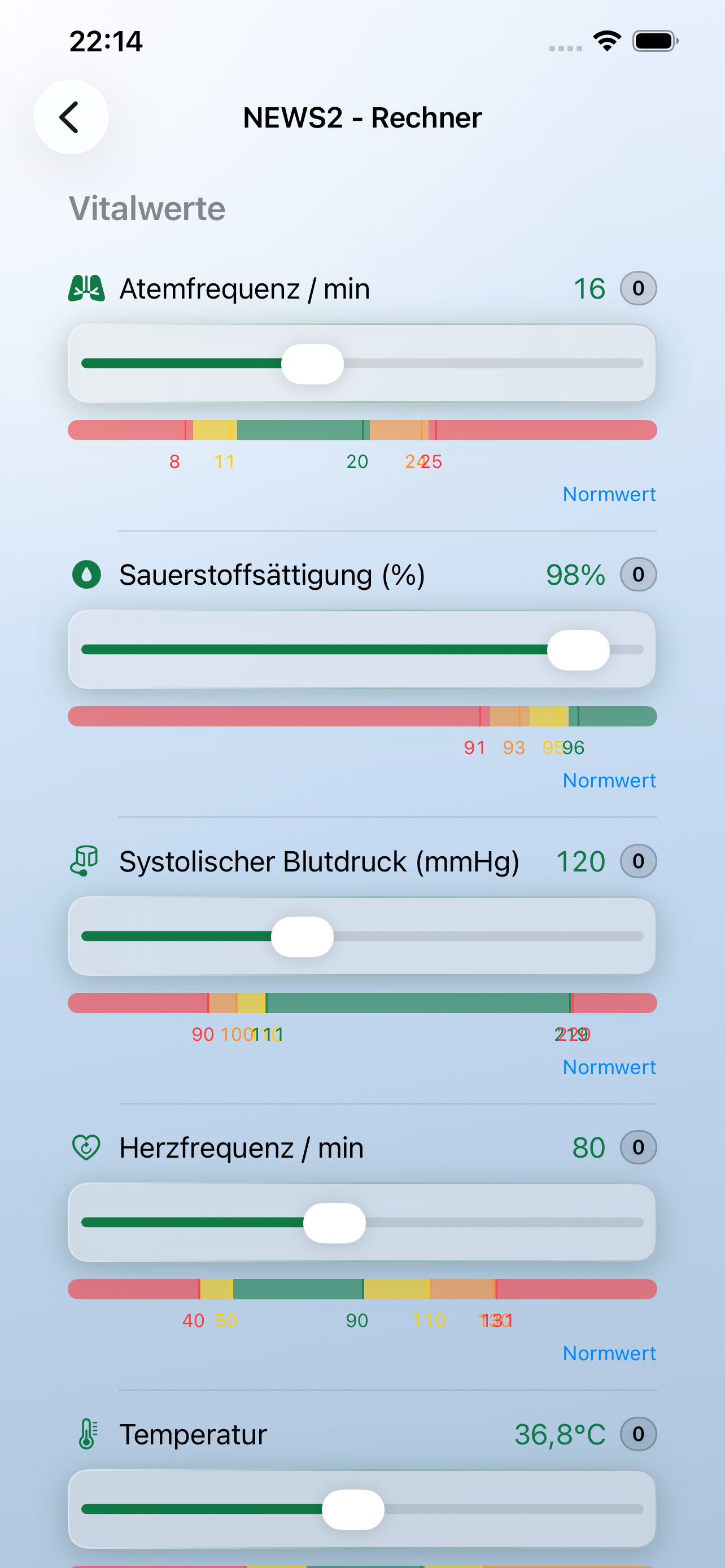
Task: Tap the Sauerstoffsättigung slider handle
Action: [x=578, y=650]
